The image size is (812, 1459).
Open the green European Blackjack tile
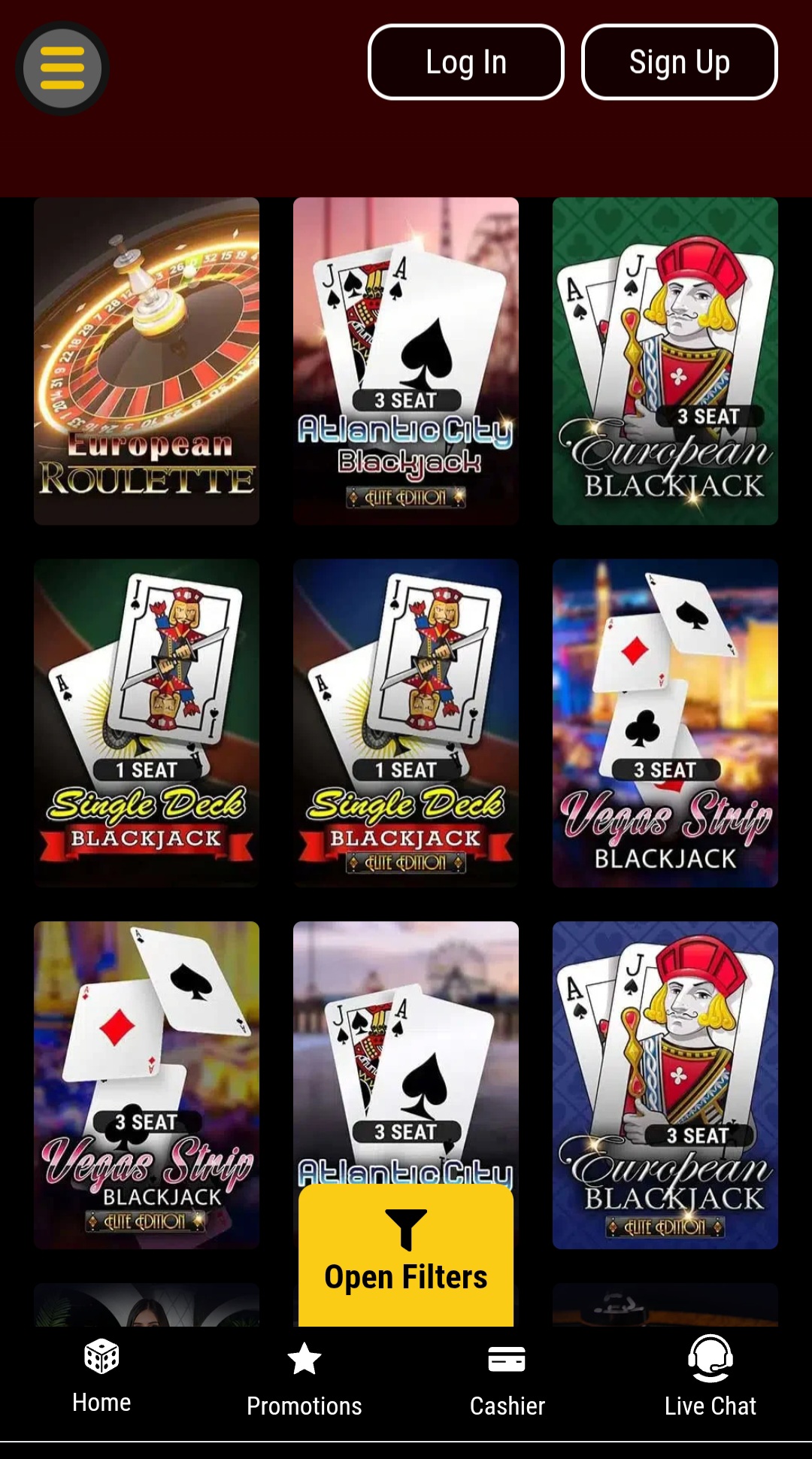coord(665,361)
